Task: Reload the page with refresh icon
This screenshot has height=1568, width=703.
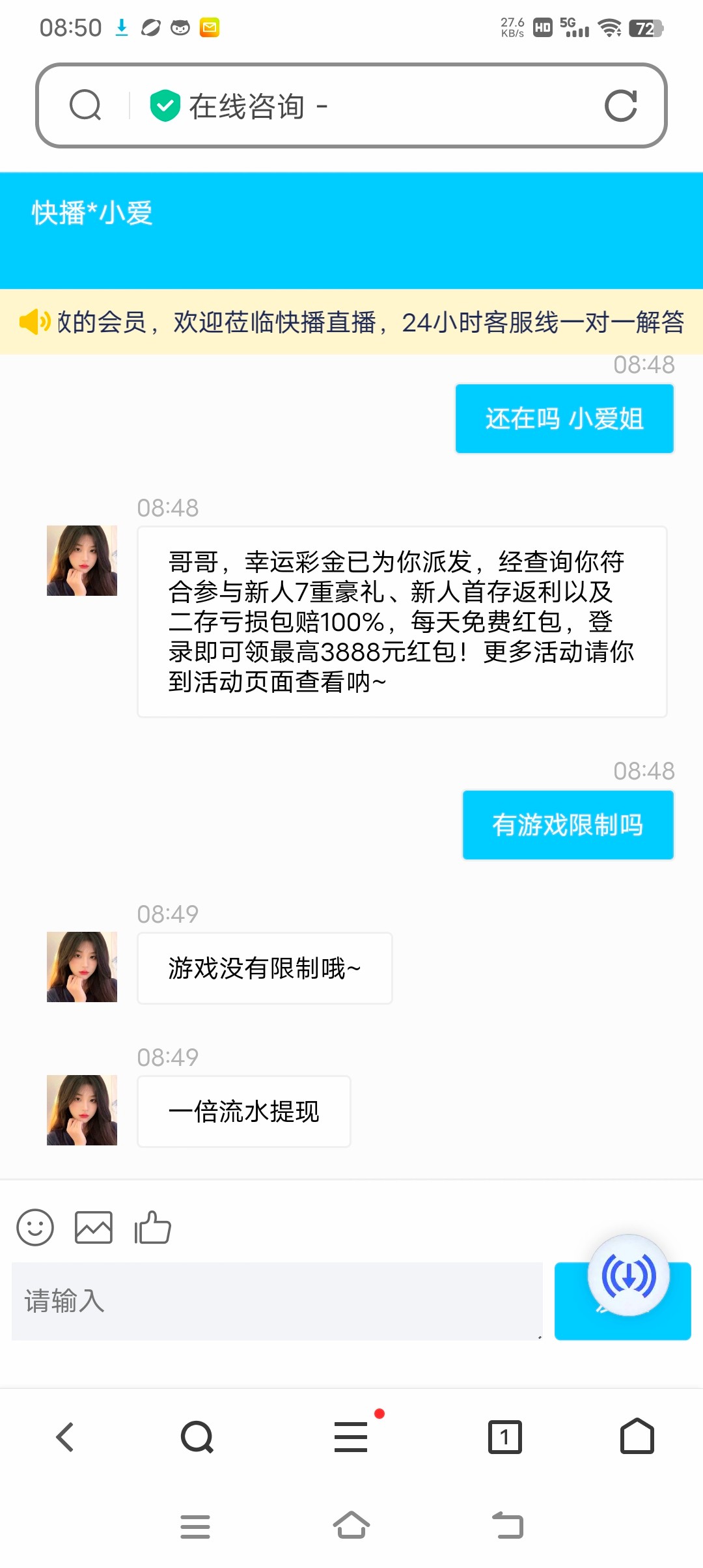Action: (620, 105)
